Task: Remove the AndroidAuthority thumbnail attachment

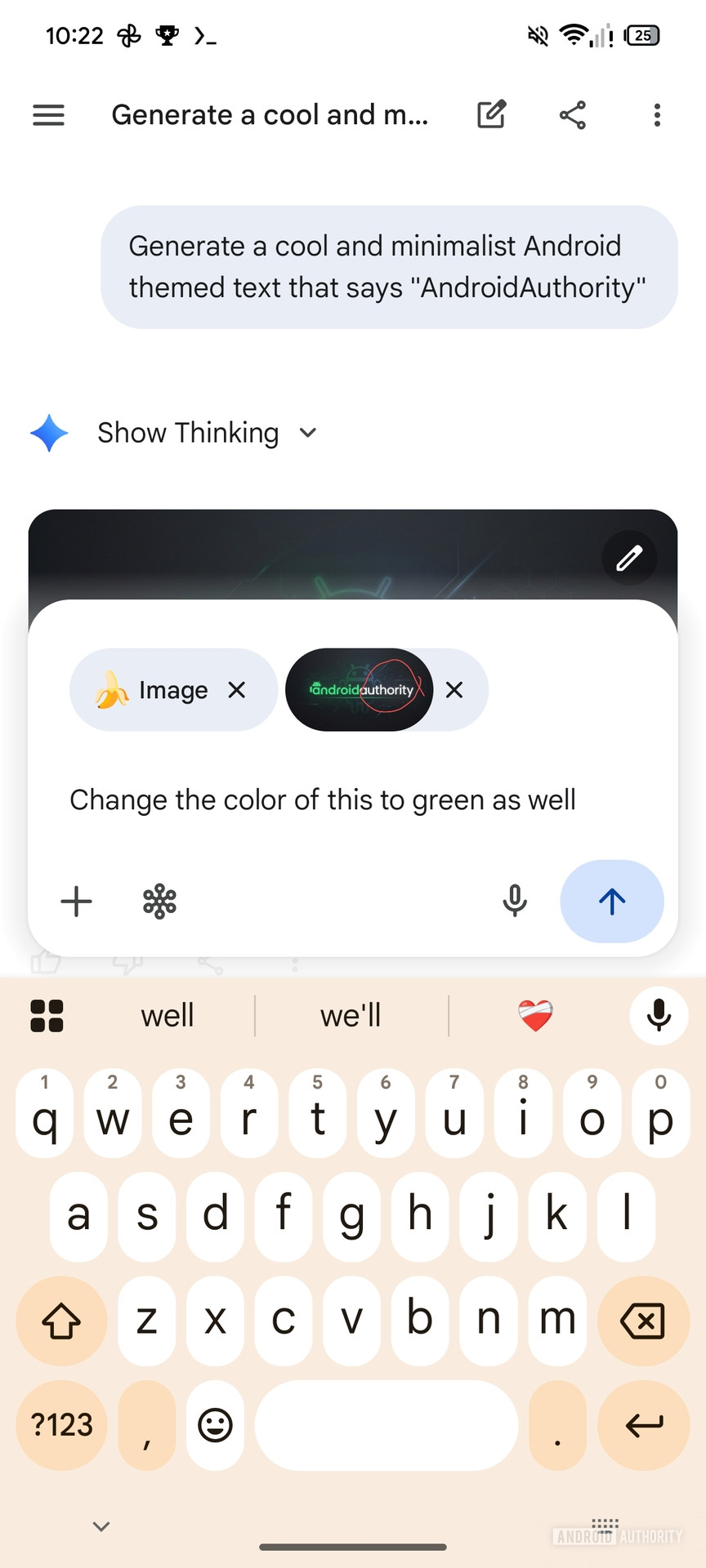Action: (x=454, y=690)
